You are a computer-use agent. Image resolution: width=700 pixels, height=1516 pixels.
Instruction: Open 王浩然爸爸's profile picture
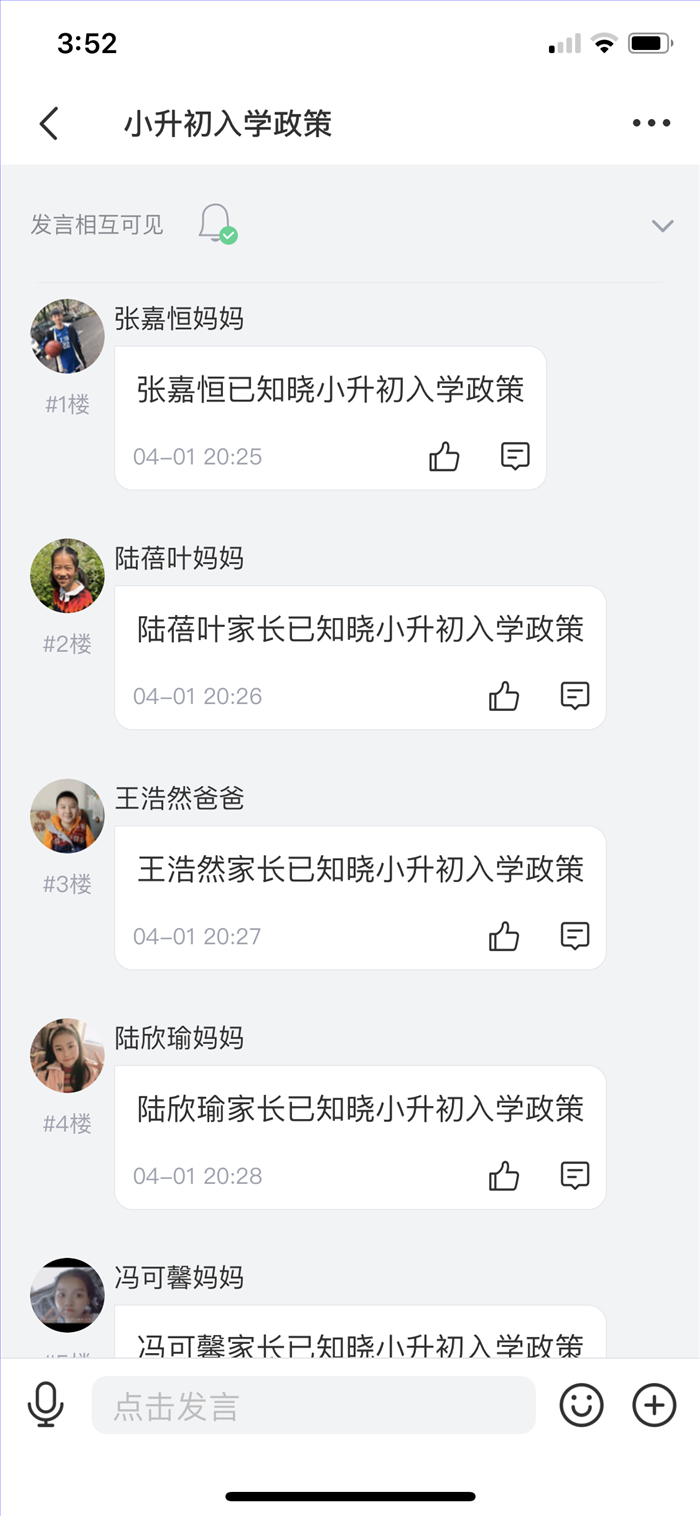[x=67, y=816]
